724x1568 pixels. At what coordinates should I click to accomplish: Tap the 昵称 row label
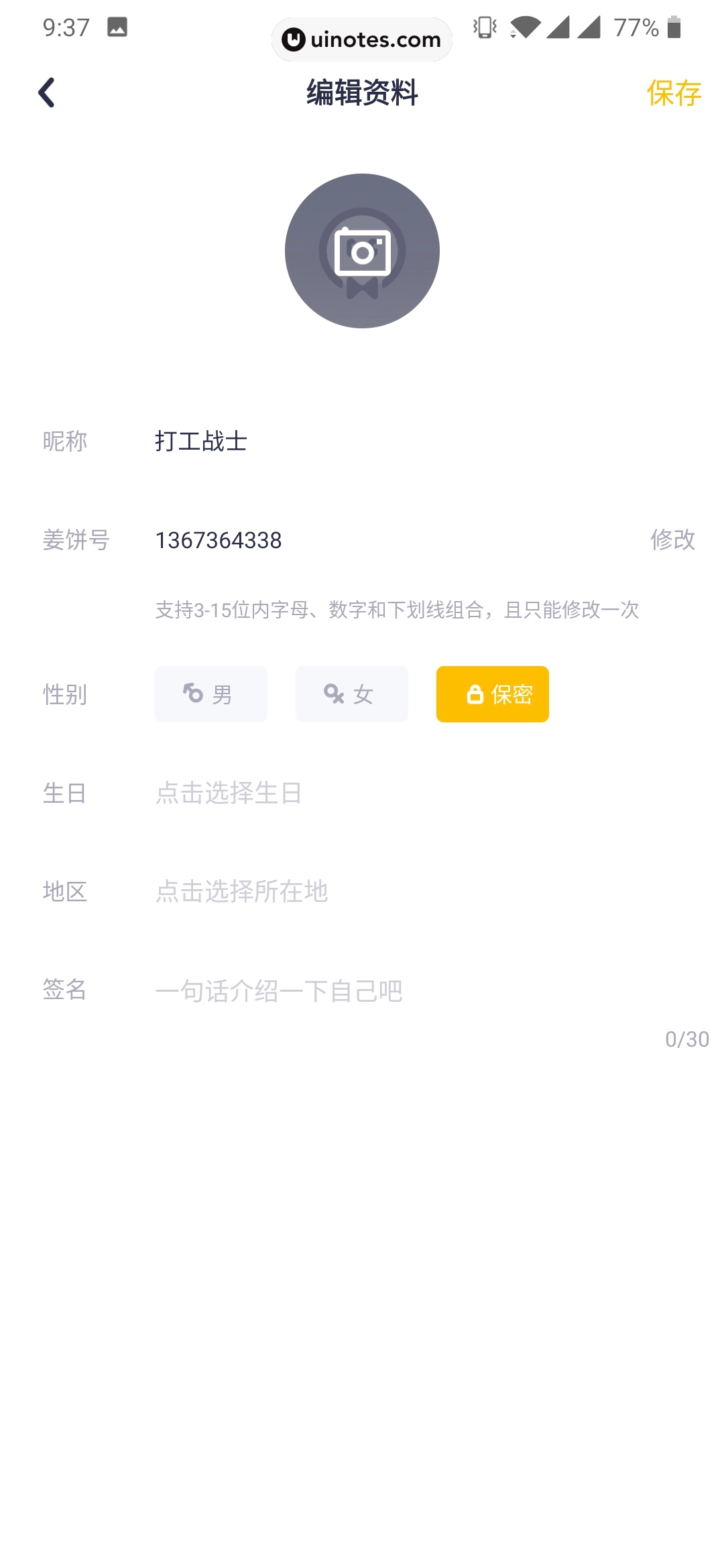[65, 441]
